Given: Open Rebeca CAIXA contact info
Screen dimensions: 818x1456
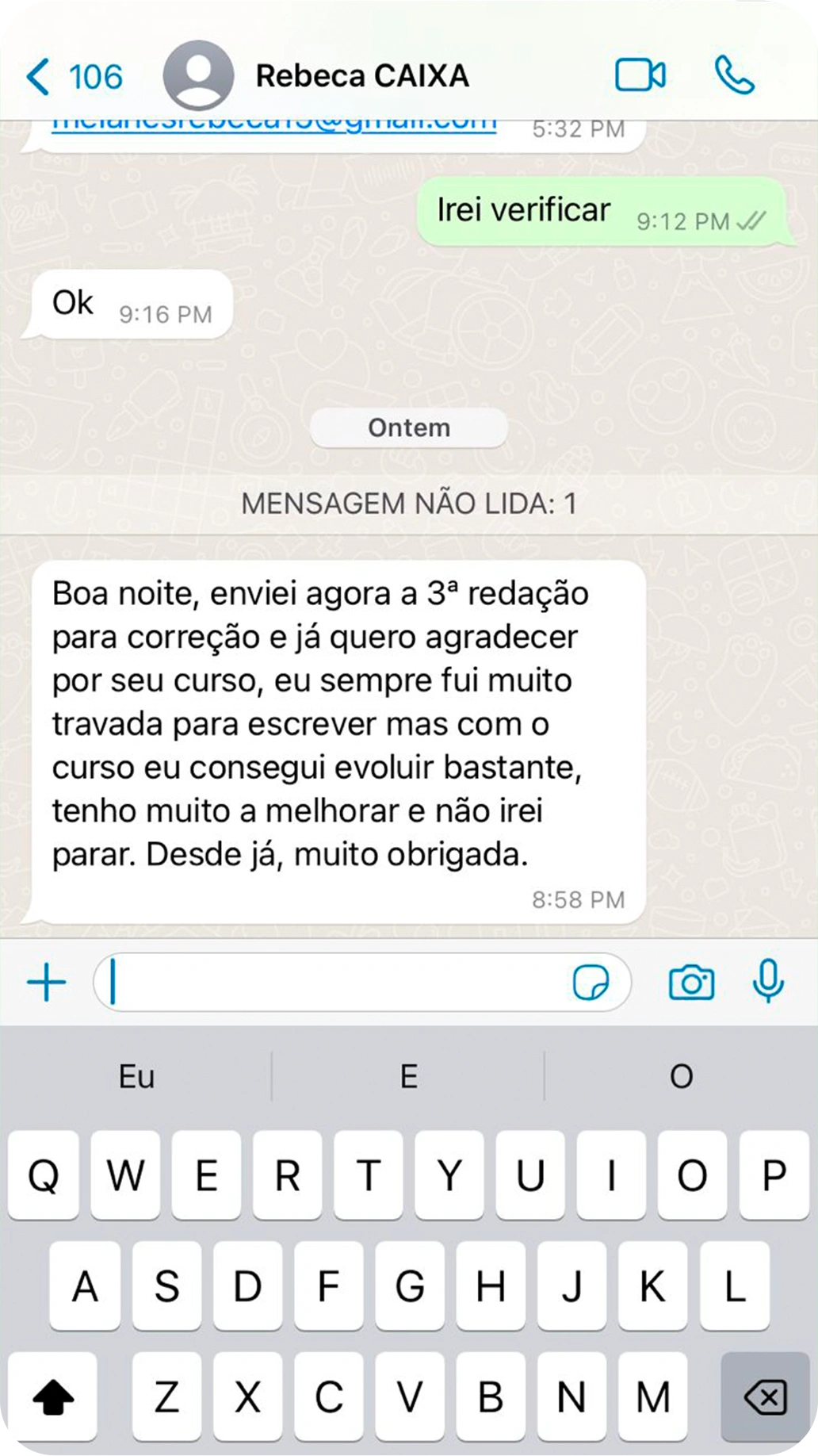Looking at the screenshot, I should (x=362, y=77).
